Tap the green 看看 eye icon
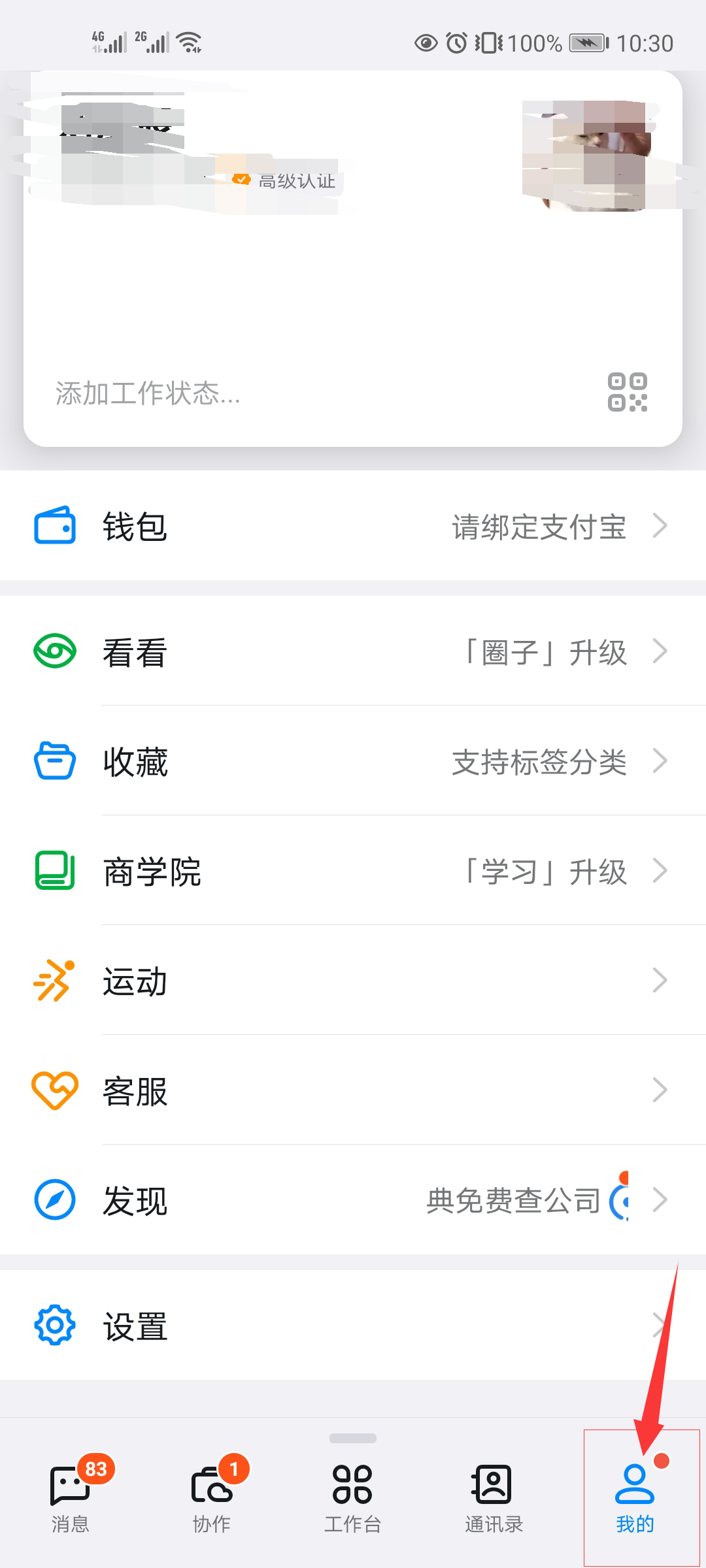 (x=54, y=651)
